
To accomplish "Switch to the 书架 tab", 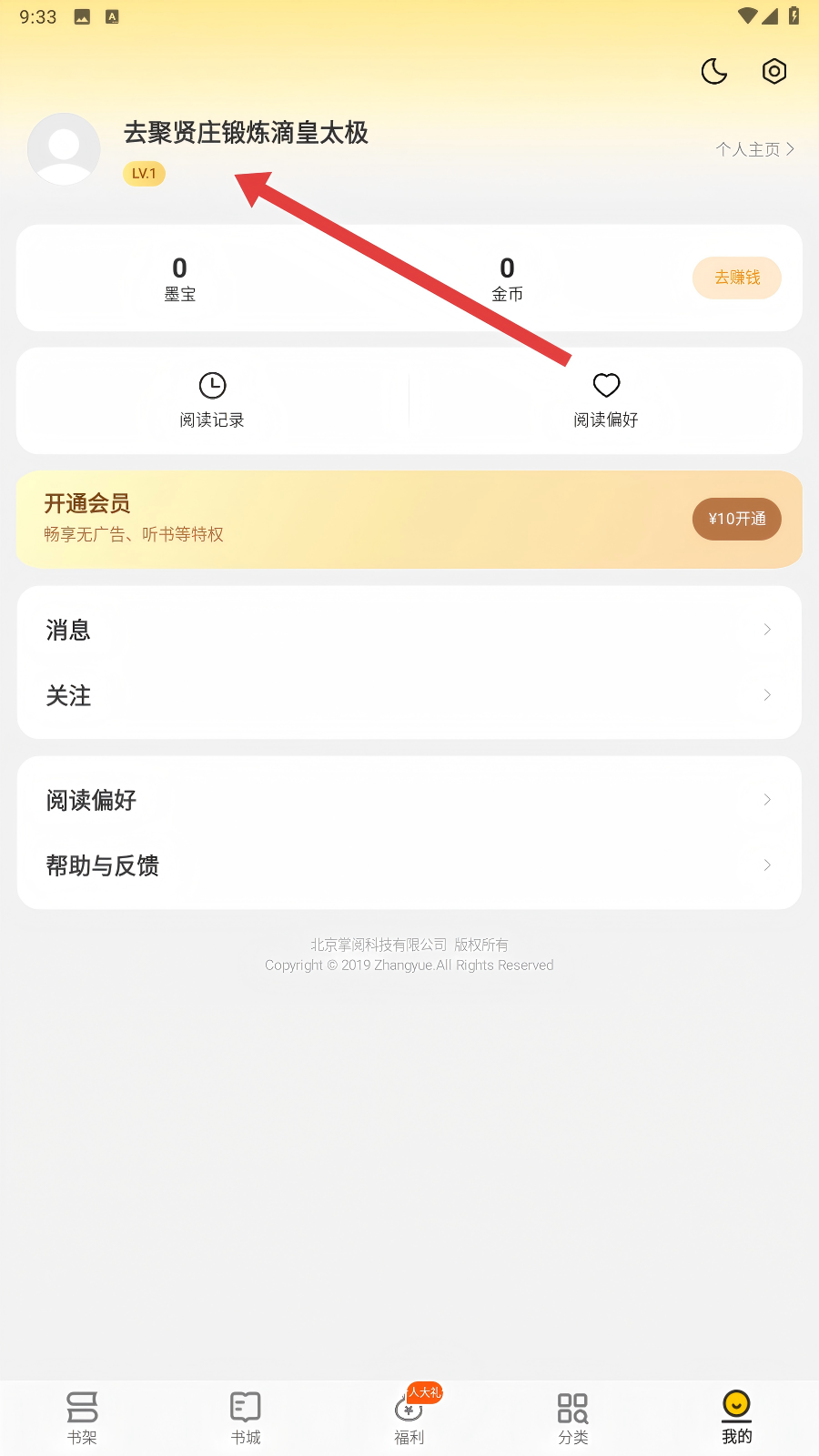I will [82, 1418].
